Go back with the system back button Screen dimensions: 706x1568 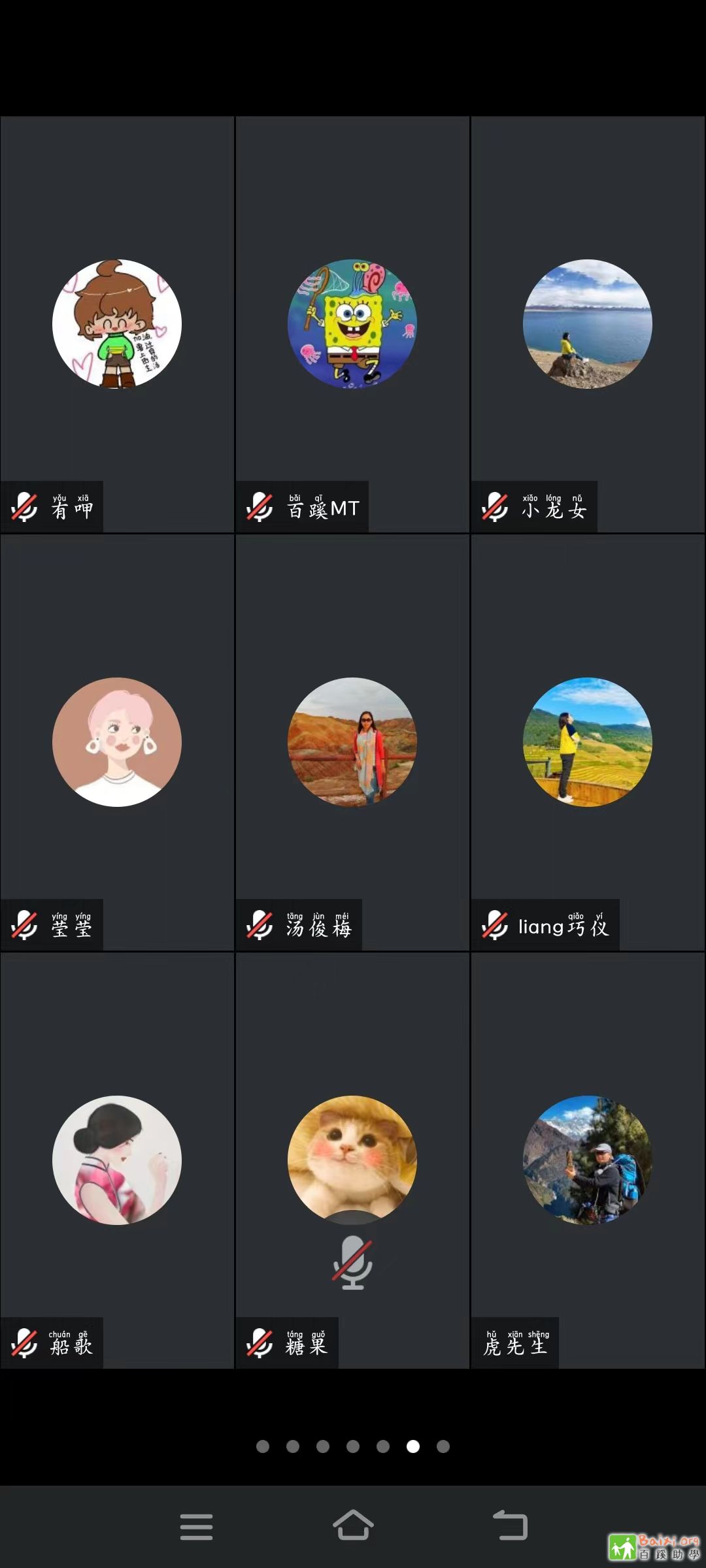point(510,1526)
